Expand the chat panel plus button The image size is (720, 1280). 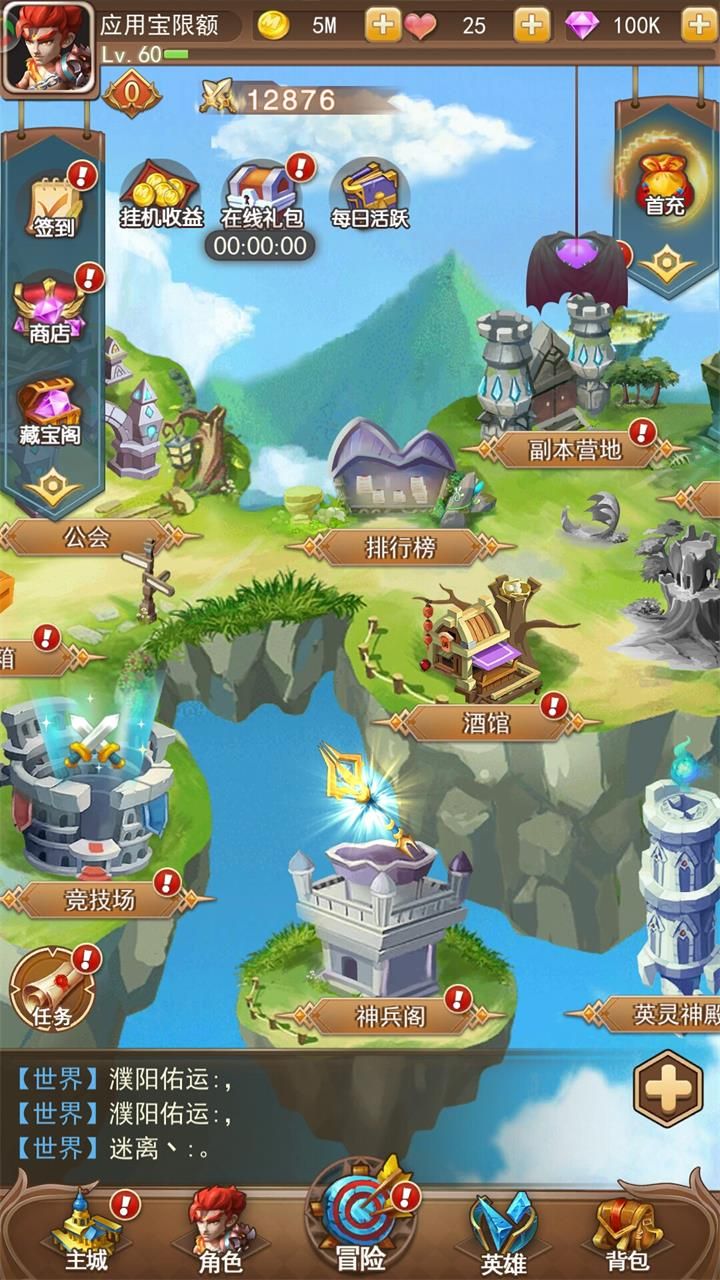pos(668,1088)
